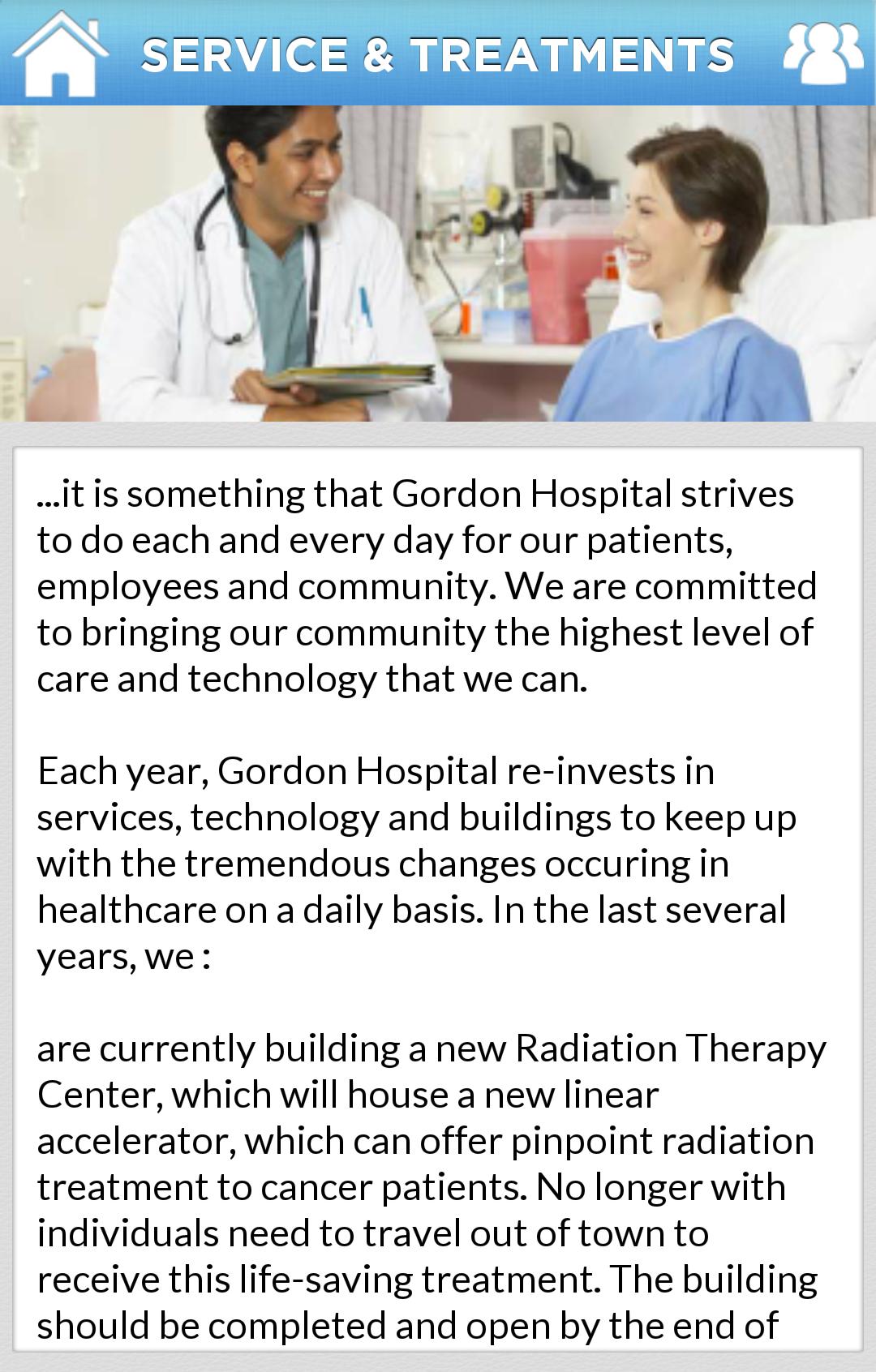
Task: Go to the home screen icon
Action: (60, 54)
